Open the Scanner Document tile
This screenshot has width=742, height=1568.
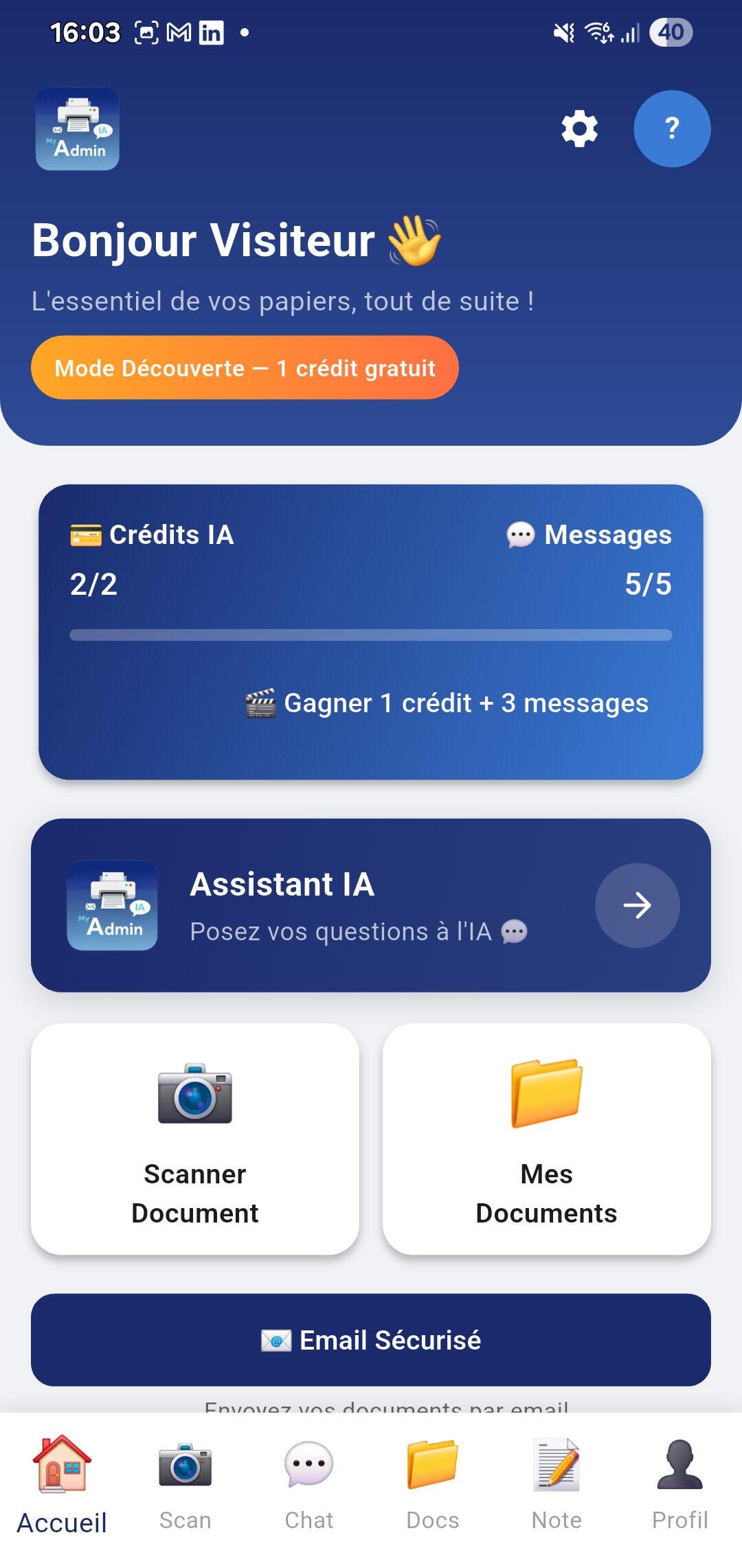tap(195, 1139)
